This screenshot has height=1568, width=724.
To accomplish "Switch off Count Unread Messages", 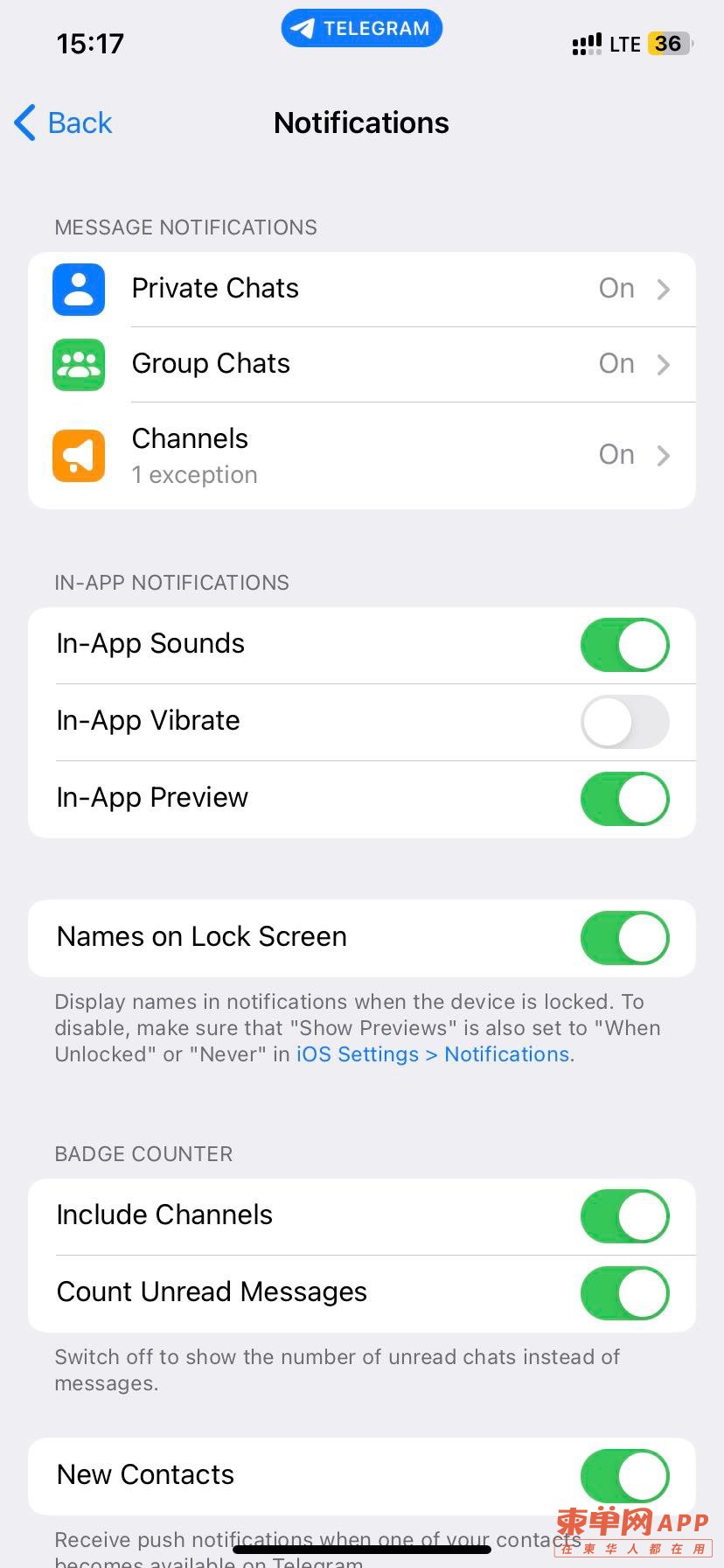I will [625, 1293].
